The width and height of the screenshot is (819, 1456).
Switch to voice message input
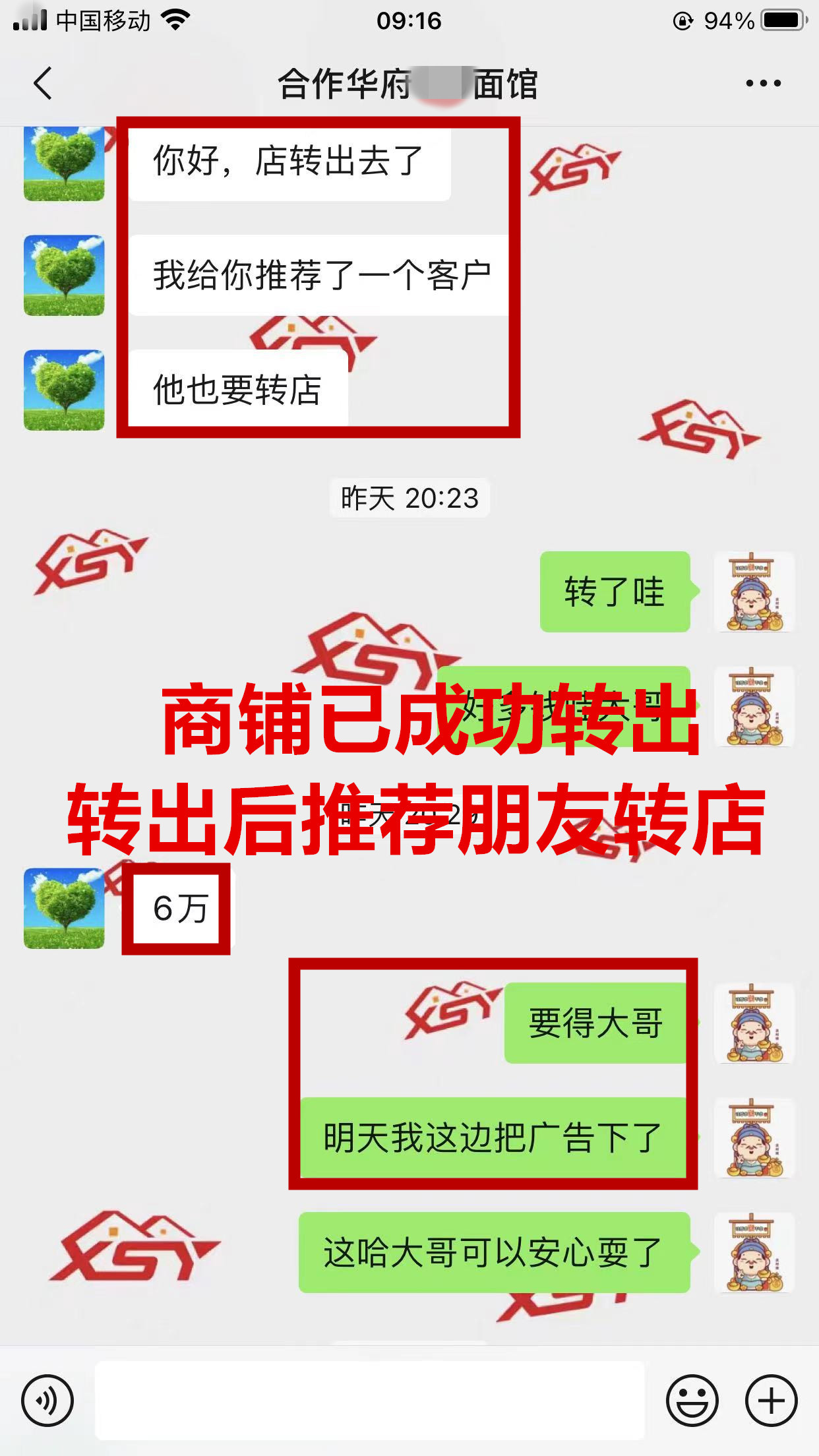tap(47, 1400)
